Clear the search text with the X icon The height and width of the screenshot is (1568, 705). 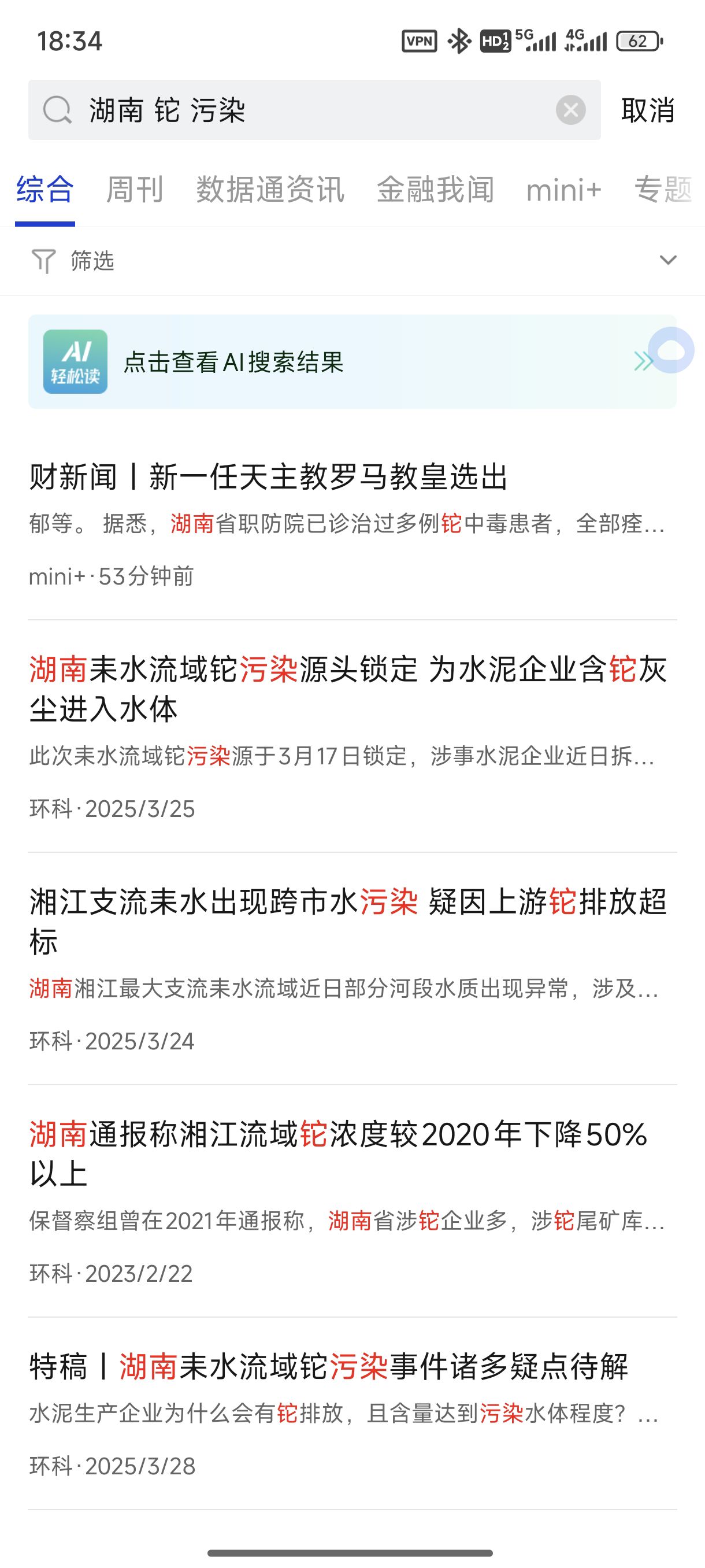pos(570,110)
